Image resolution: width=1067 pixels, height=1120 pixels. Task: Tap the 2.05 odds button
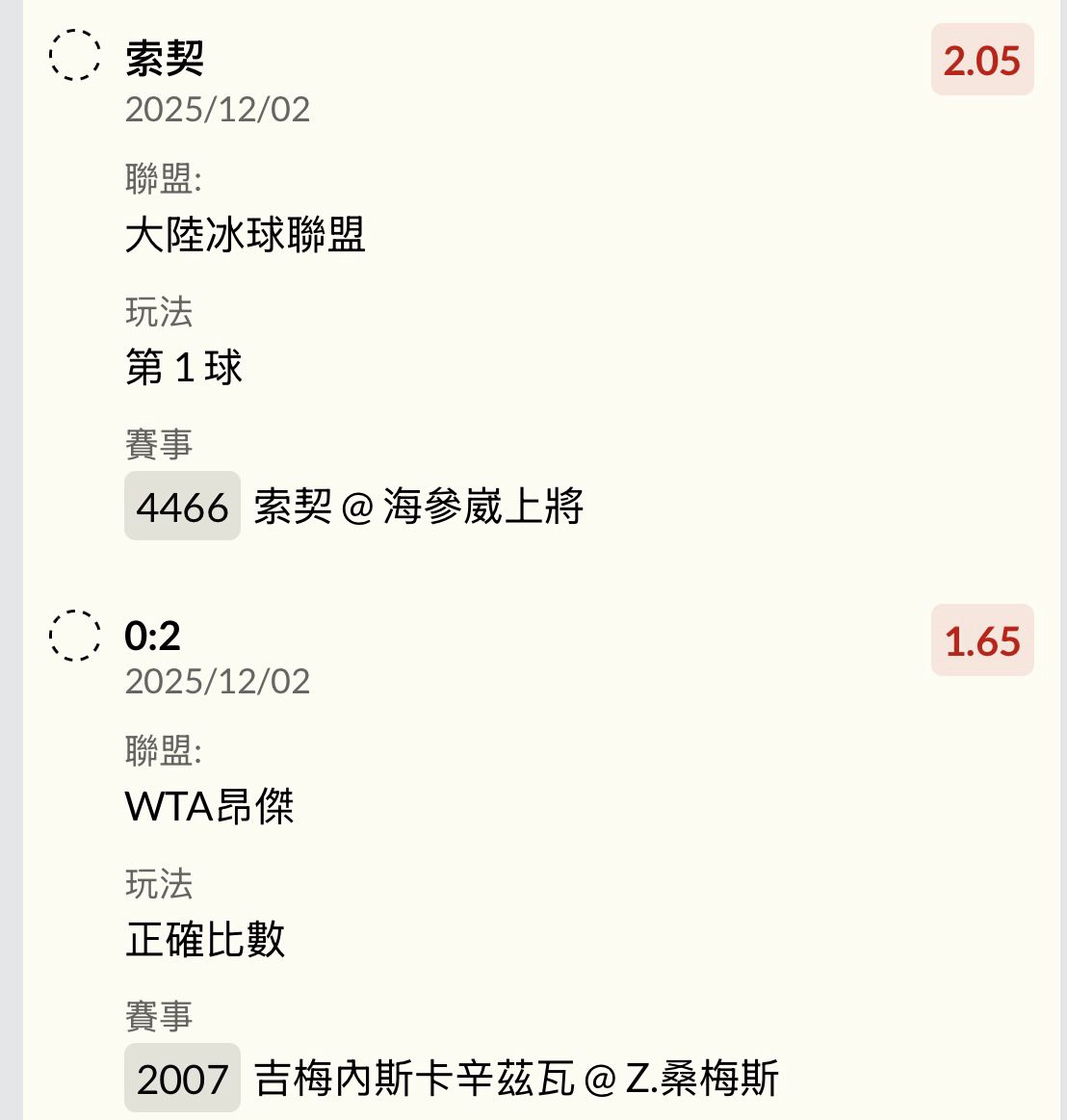coord(981,61)
